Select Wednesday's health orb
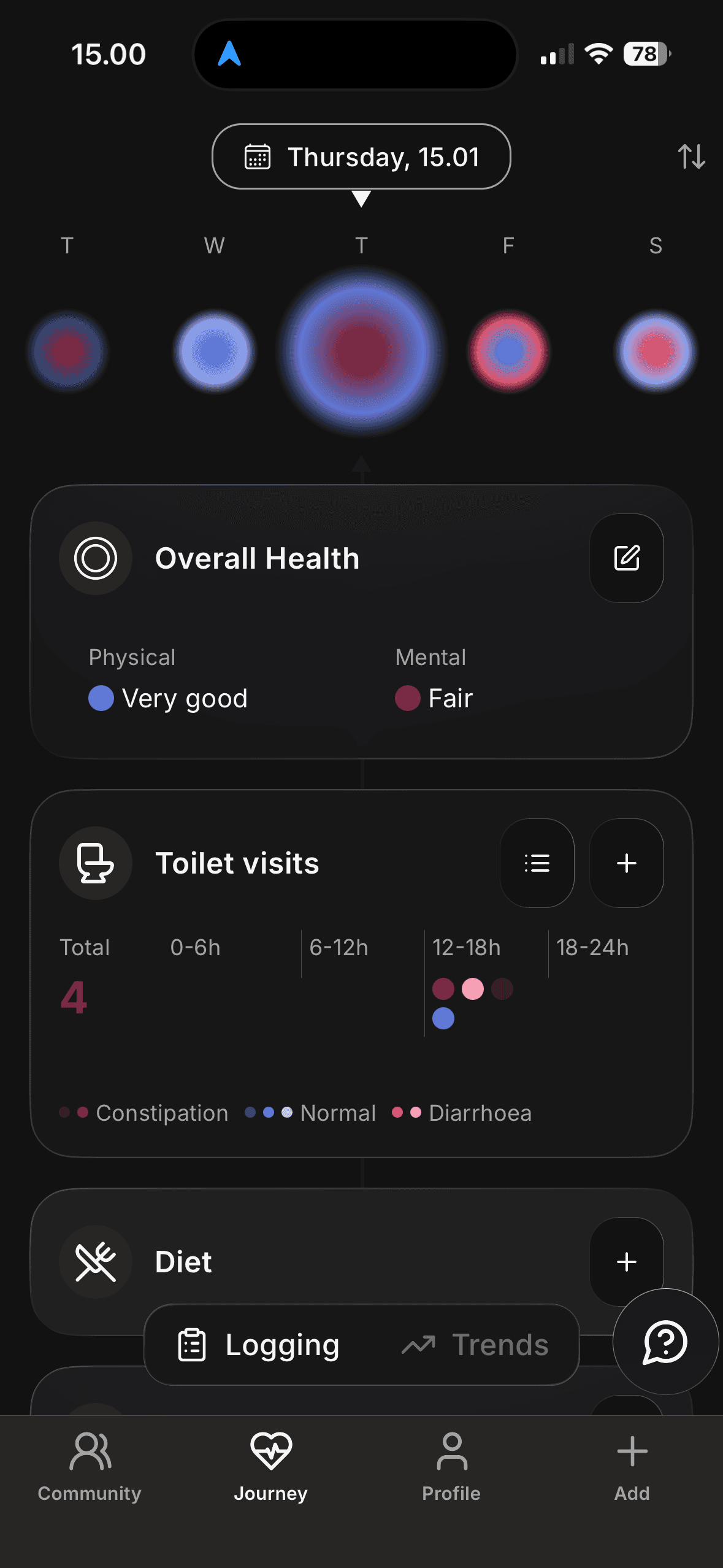This screenshot has height=1568, width=723. tap(214, 352)
